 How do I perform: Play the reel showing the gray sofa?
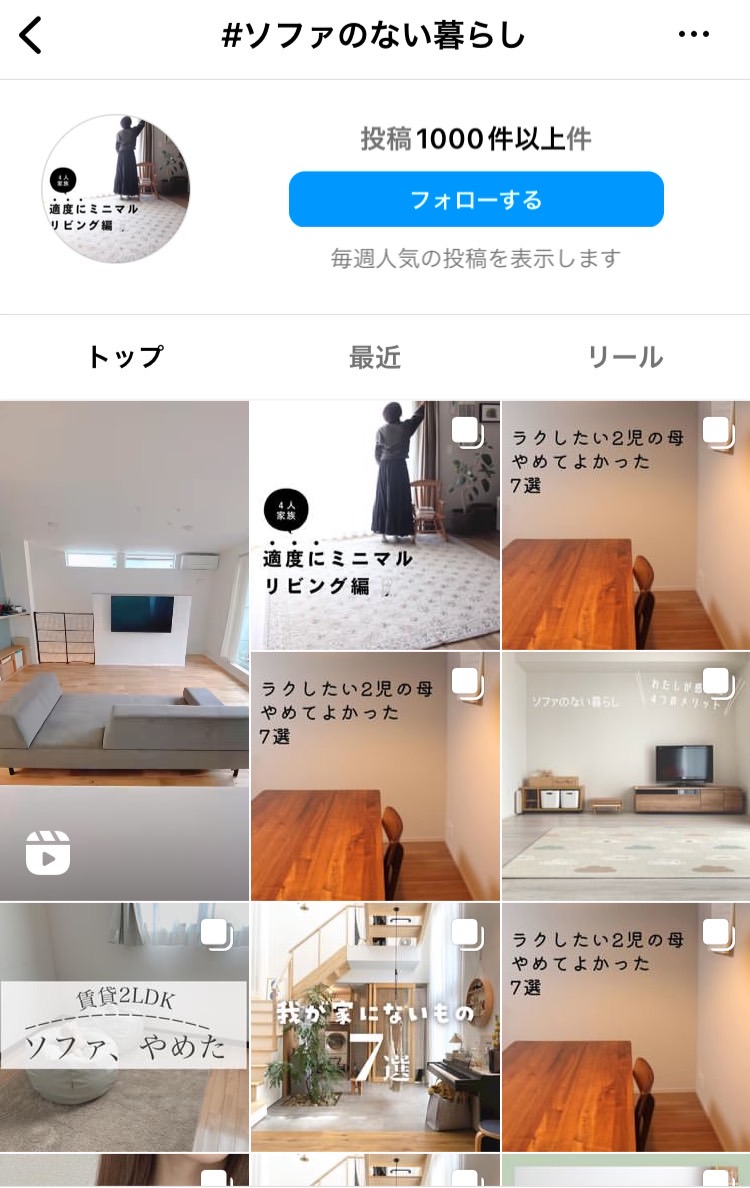coord(124,650)
